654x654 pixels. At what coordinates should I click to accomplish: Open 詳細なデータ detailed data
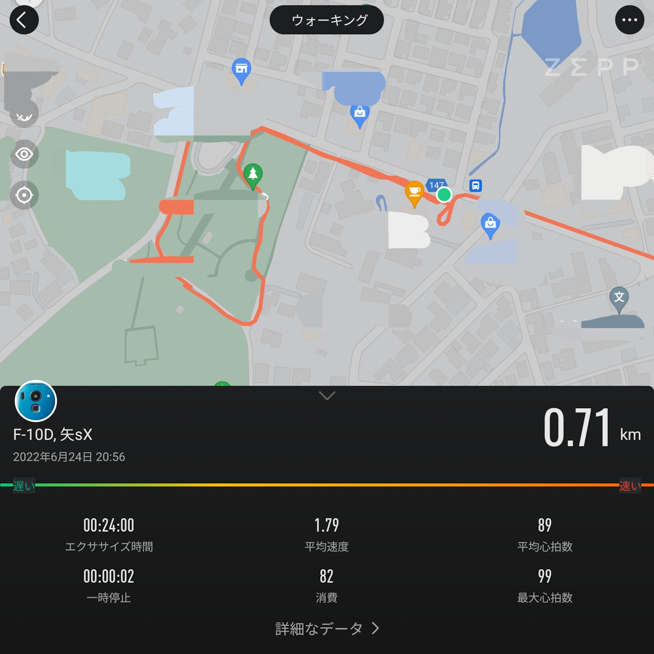point(327,628)
